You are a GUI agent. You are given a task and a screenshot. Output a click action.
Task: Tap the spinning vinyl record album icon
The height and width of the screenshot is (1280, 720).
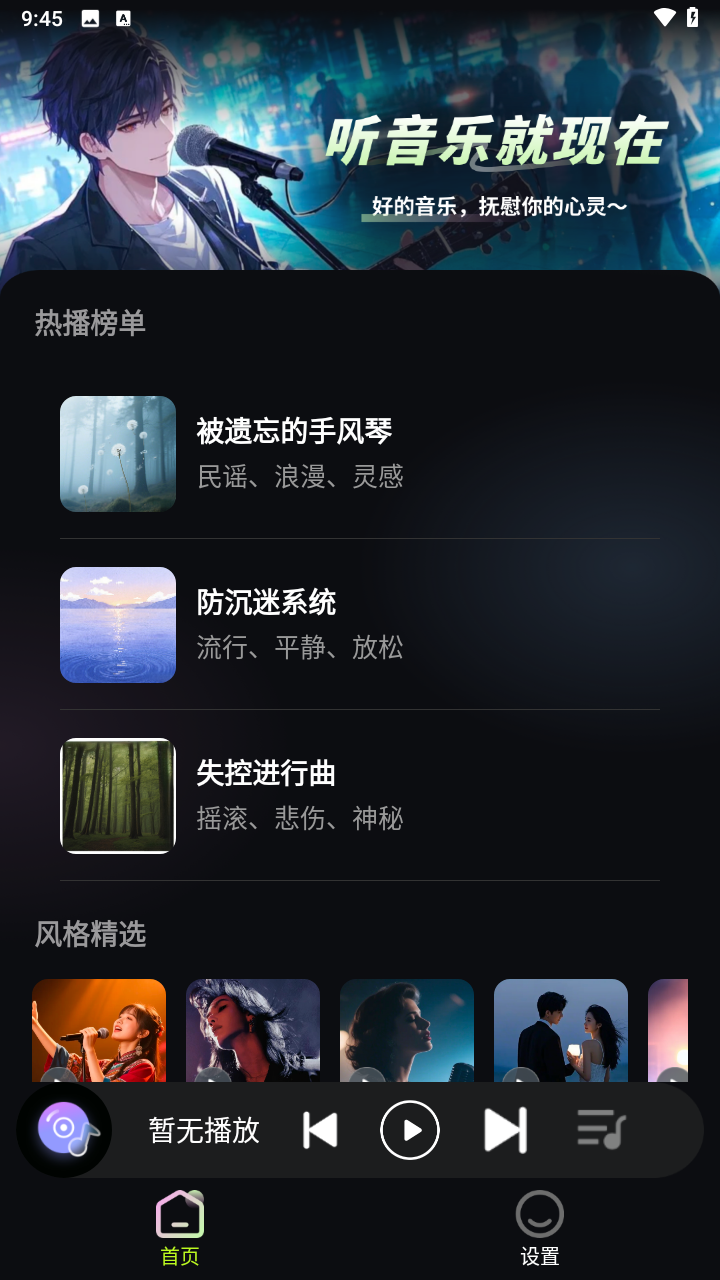pyautogui.click(x=64, y=1129)
